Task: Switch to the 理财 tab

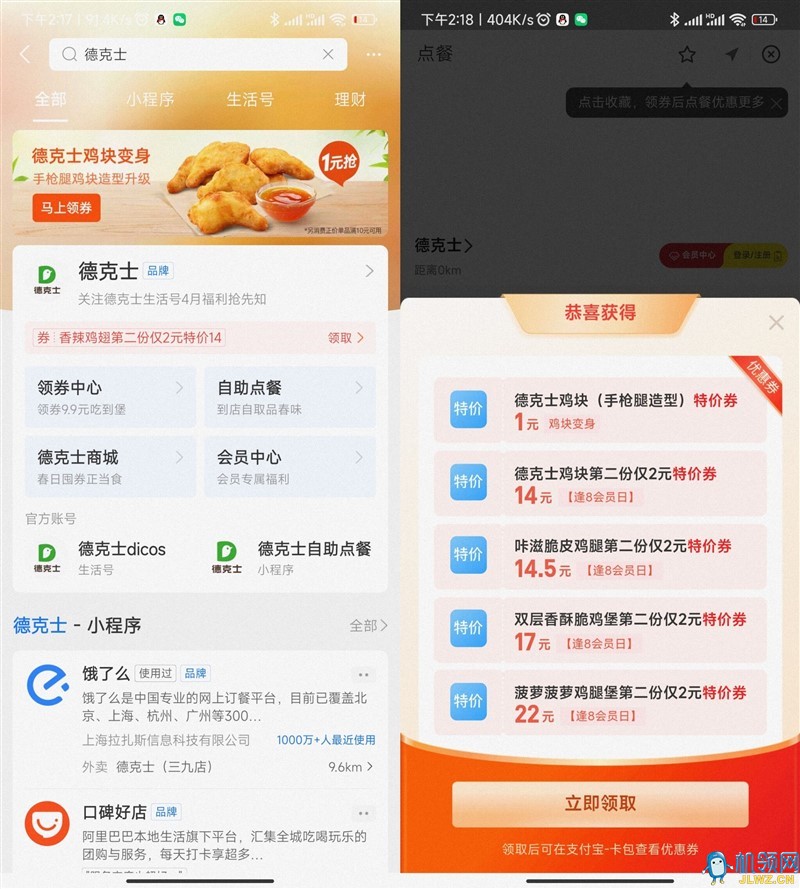Action: click(x=350, y=99)
